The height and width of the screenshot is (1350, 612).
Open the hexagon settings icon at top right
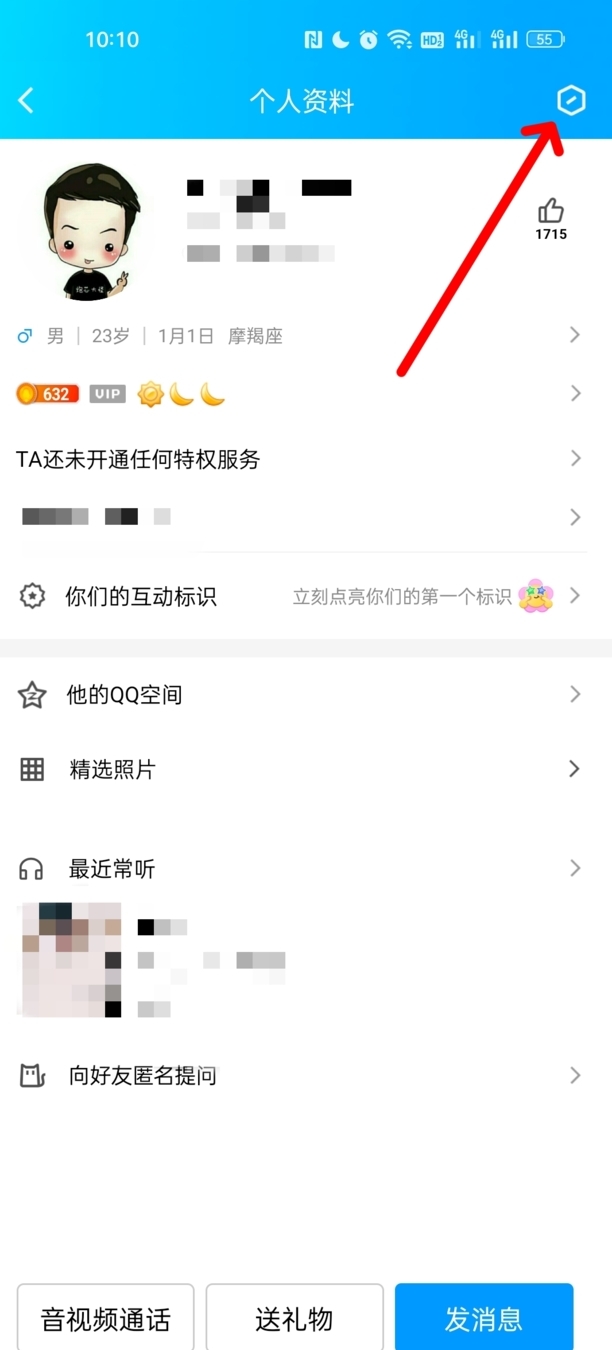(571, 100)
